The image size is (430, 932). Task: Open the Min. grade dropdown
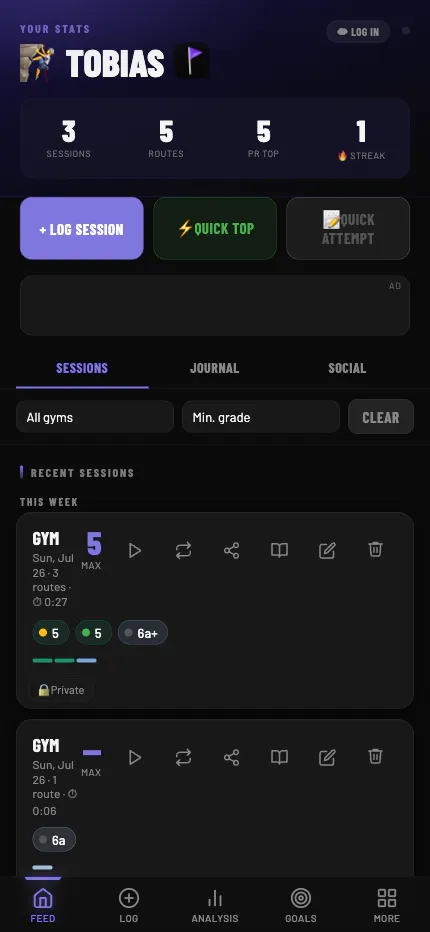point(261,417)
